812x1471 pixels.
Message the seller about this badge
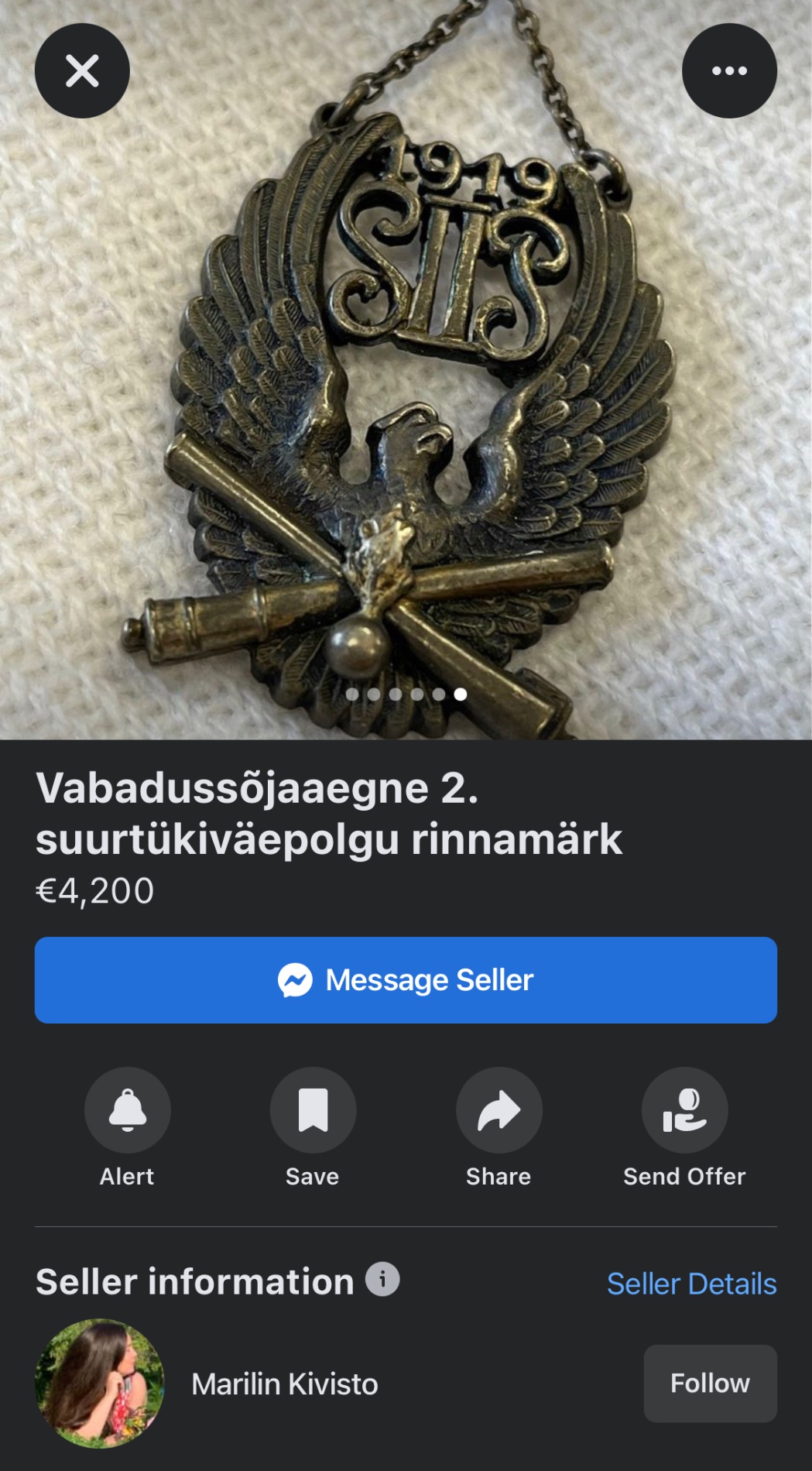click(406, 980)
